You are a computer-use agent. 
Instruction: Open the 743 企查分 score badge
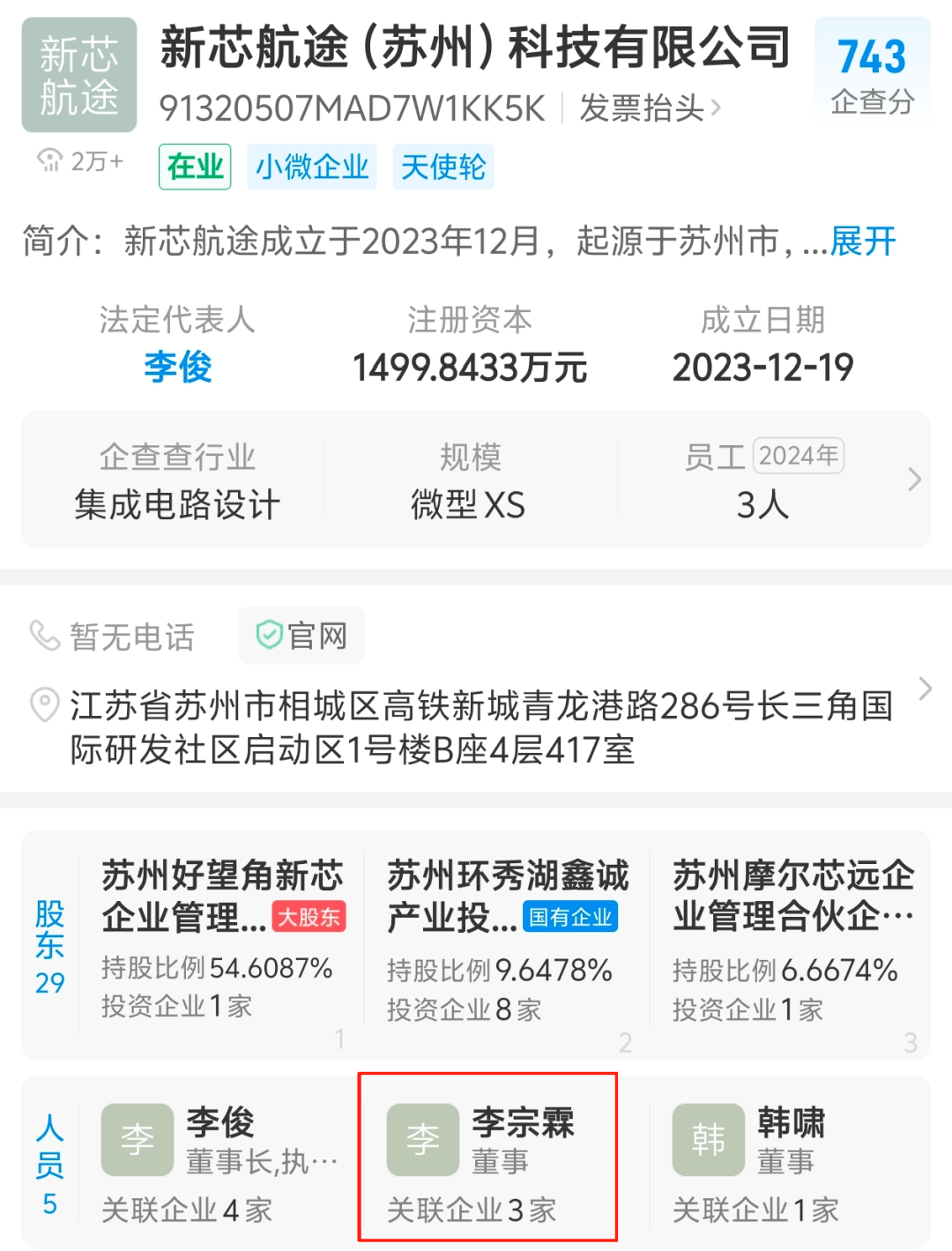coord(871,75)
